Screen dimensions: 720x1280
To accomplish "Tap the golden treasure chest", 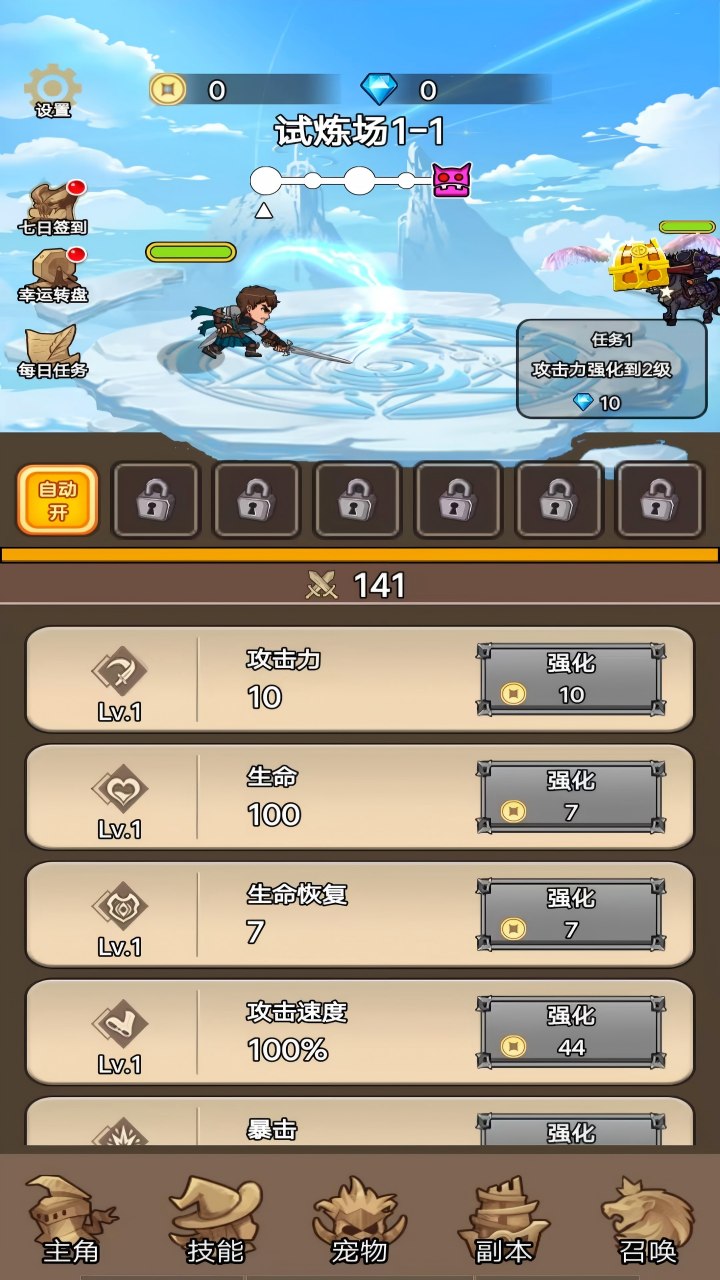I will point(640,264).
